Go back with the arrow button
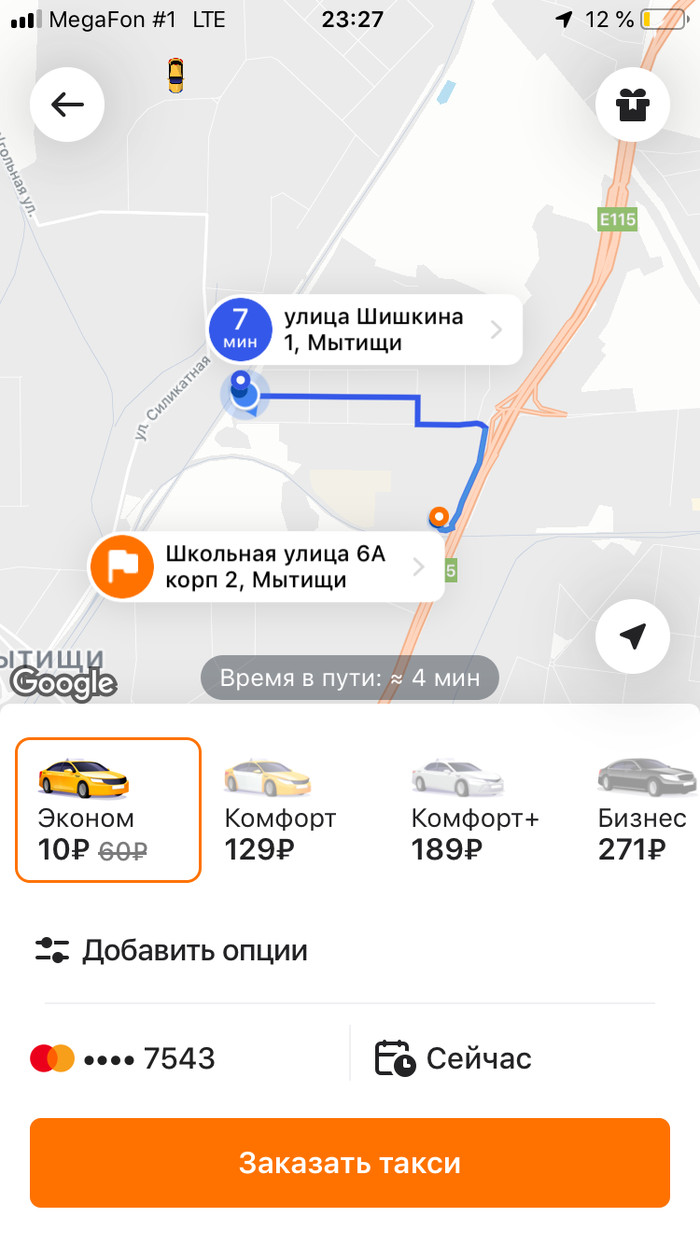The width and height of the screenshot is (700, 1245). tap(67, 104)
